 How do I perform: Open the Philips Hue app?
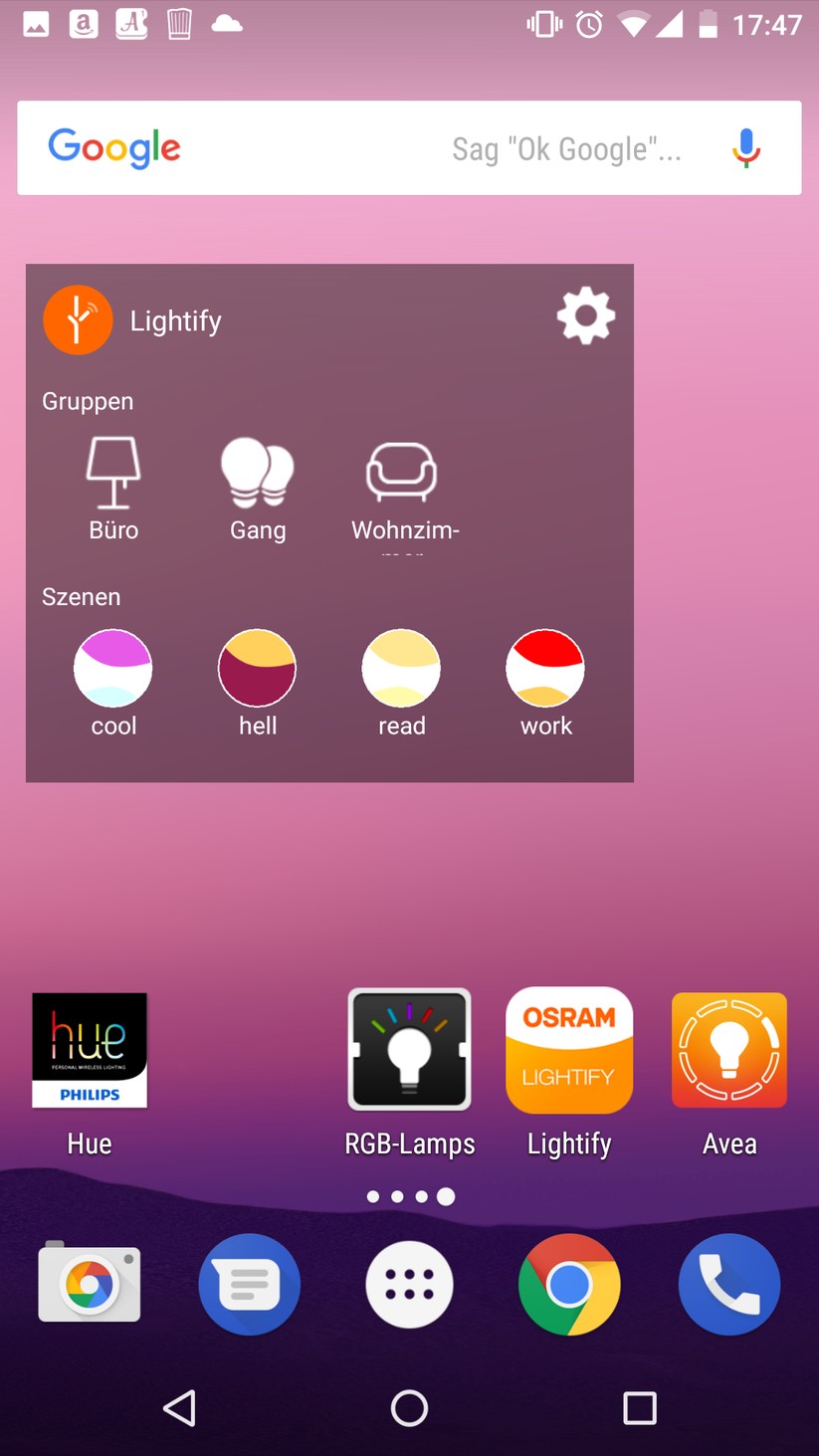(90, 1051)
